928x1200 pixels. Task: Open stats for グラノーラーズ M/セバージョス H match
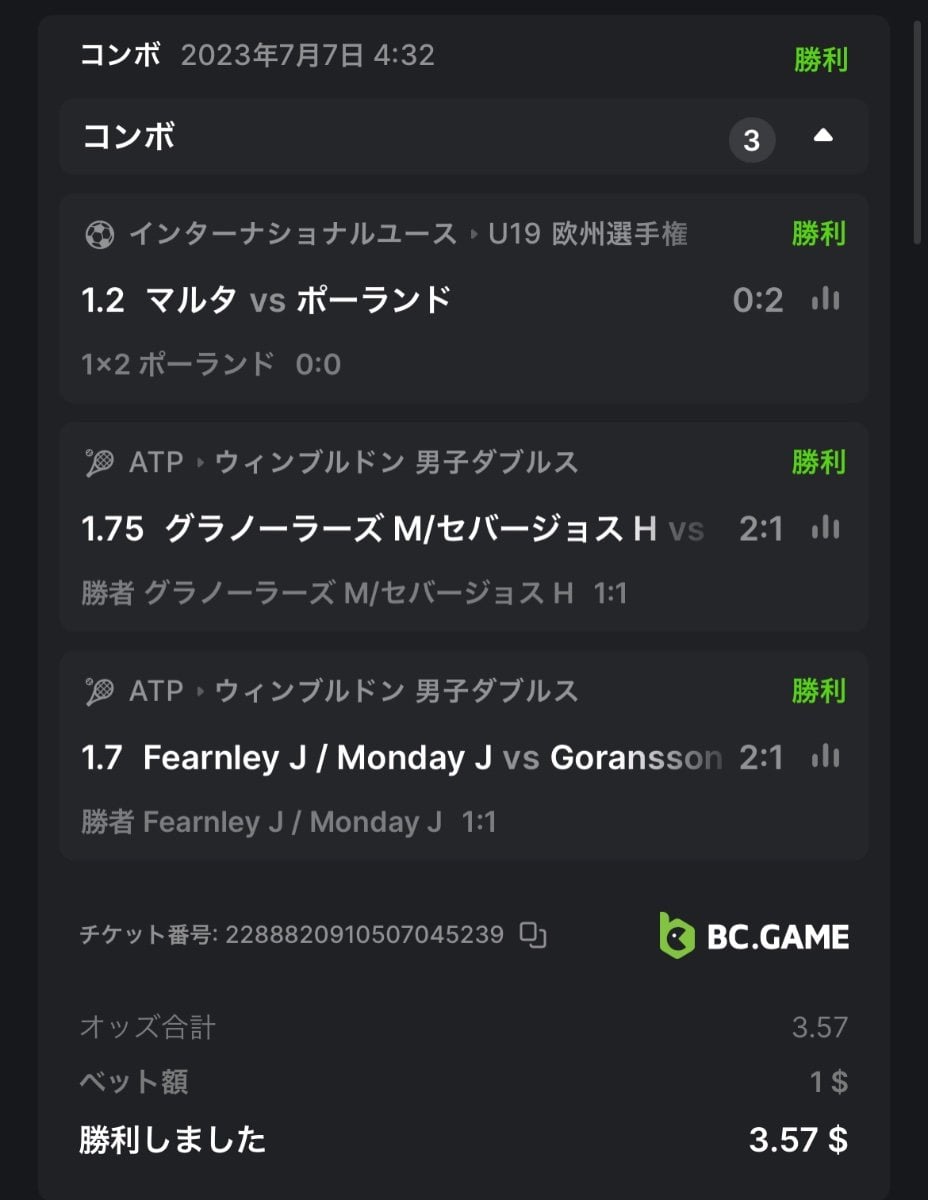click(825, 528)
